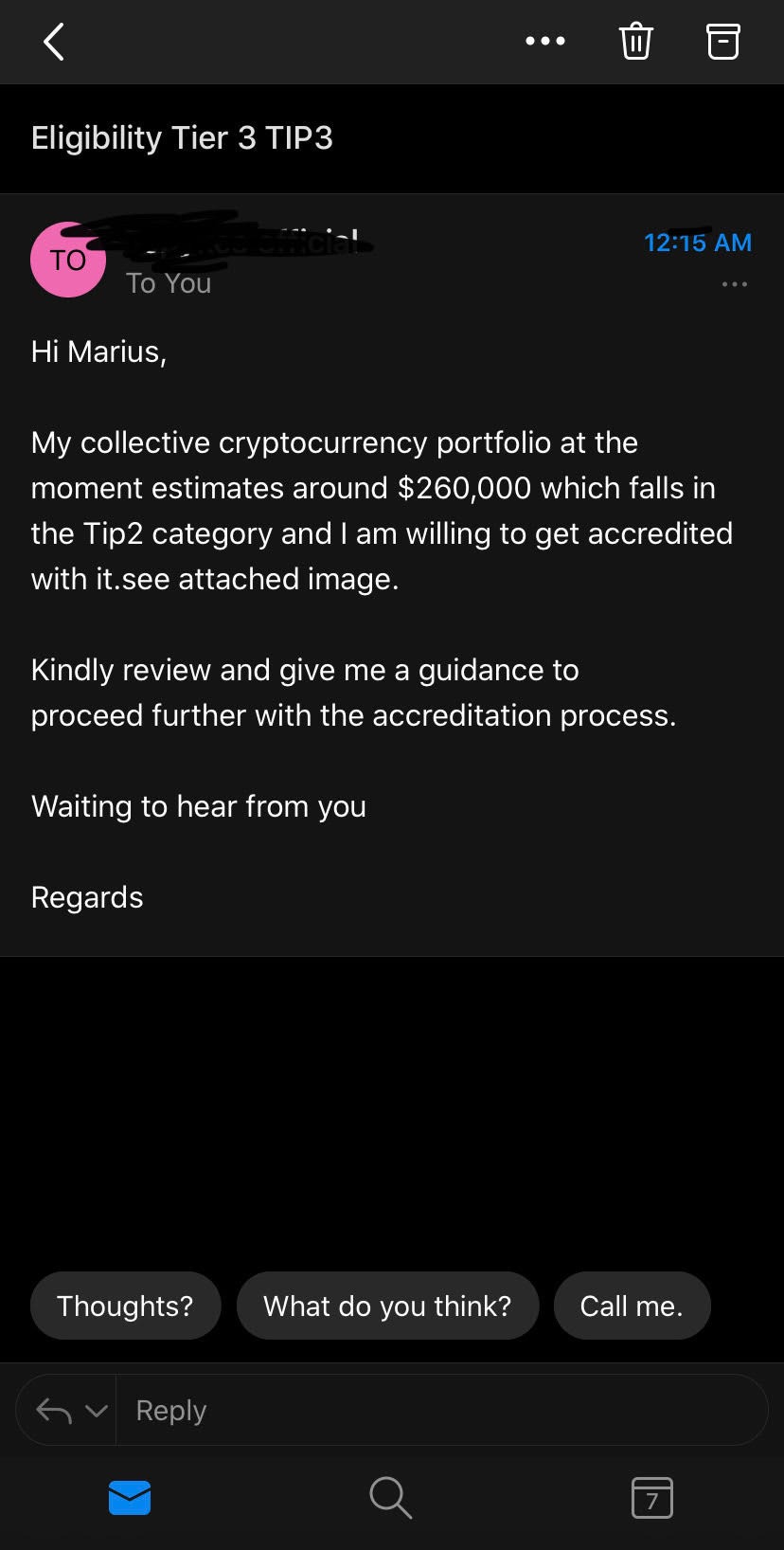Screen dimensions: 784x1550
Task: Archive this email
Action: tap(722, 42)
